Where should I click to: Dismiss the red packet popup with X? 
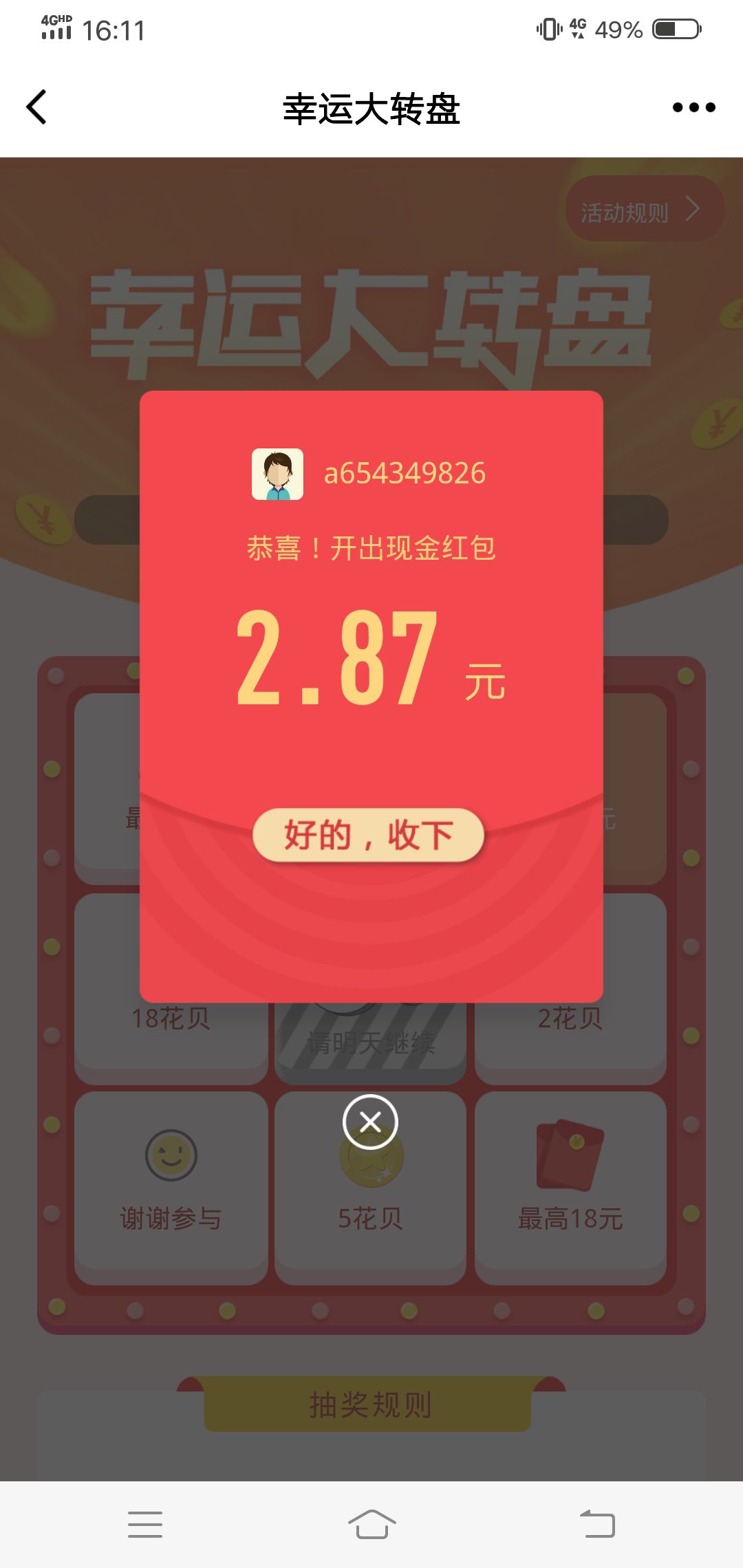point(370,1122)
